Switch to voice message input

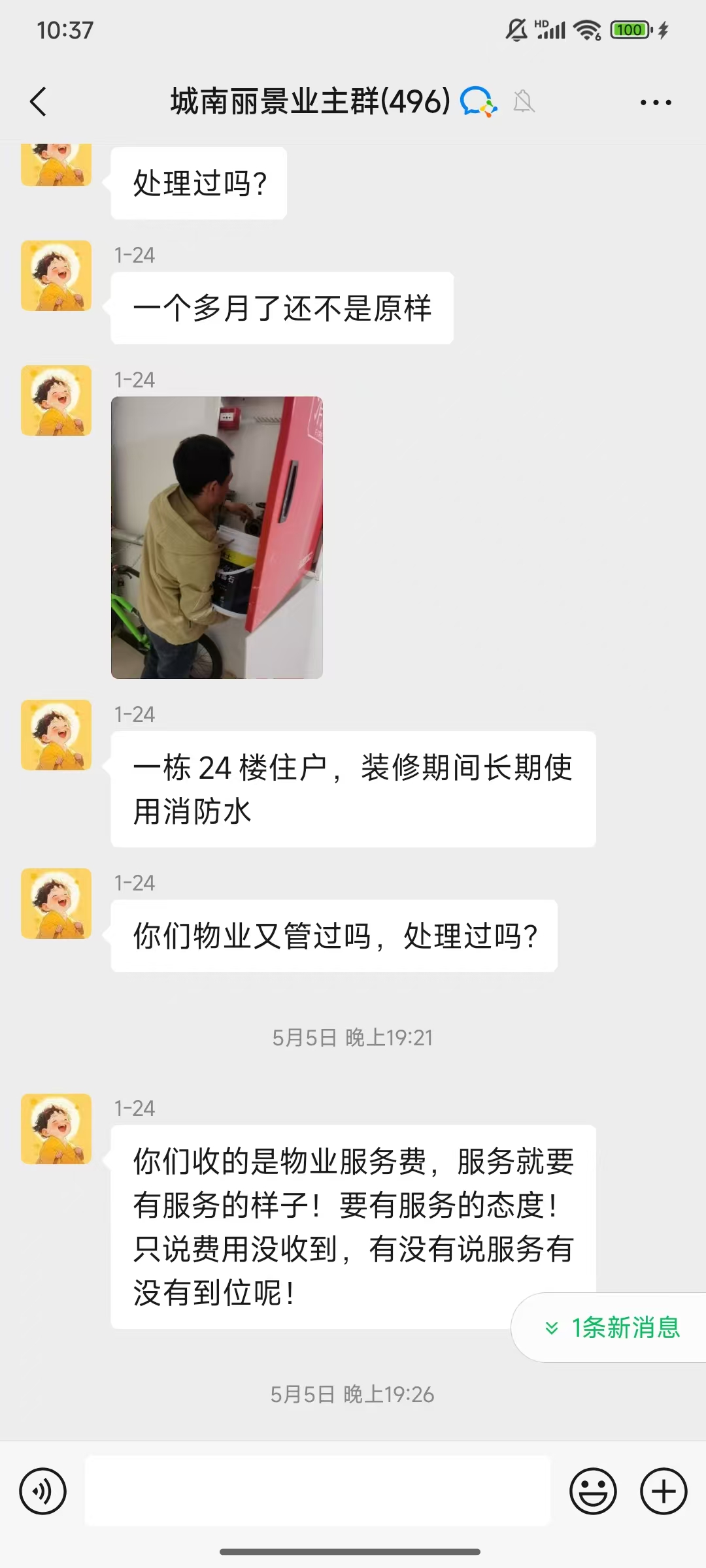pos(43,1492)
